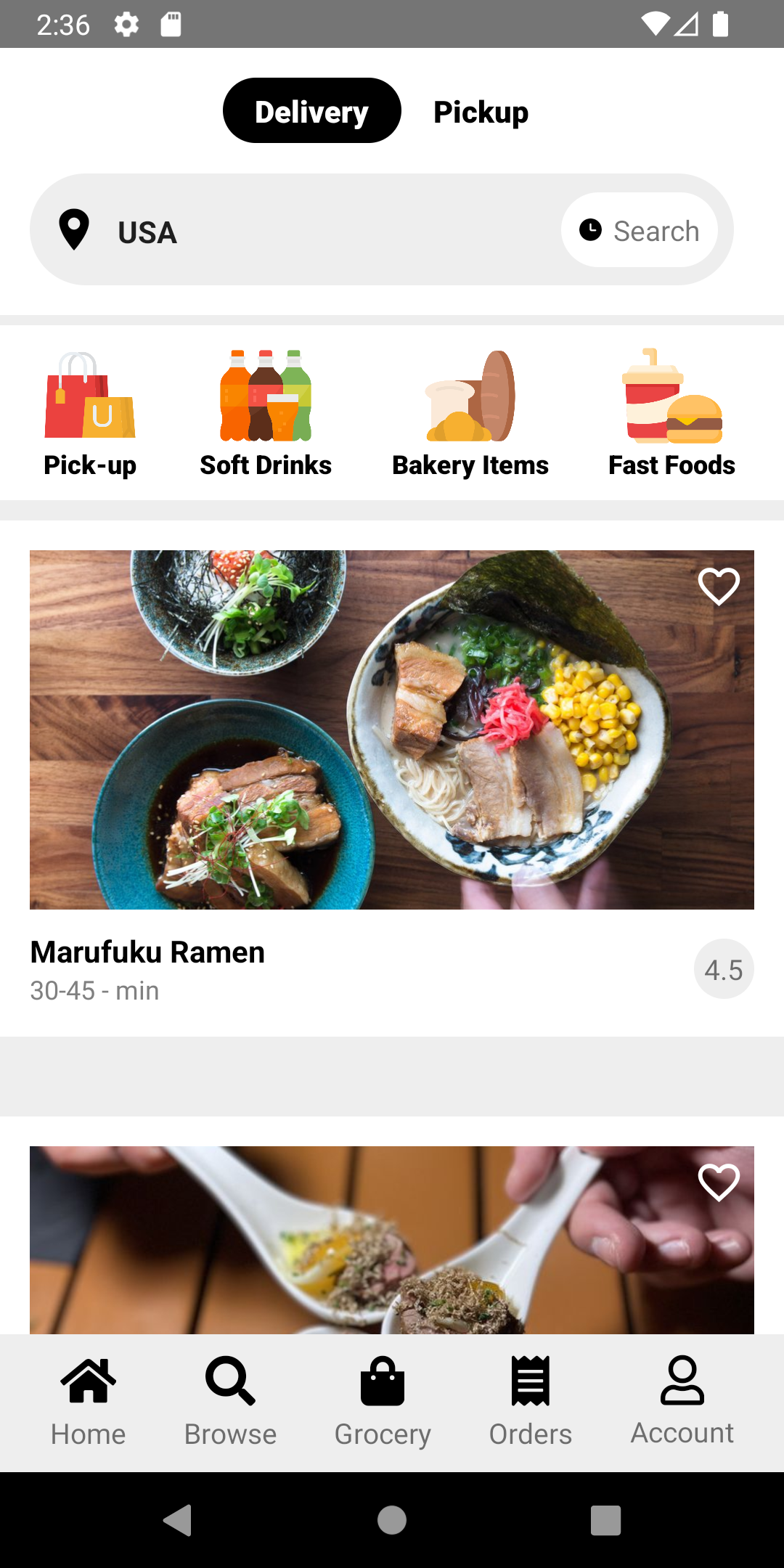Select the Delivery tab
The width and height of the screenshot is (784, 1568).
point(311,110)
